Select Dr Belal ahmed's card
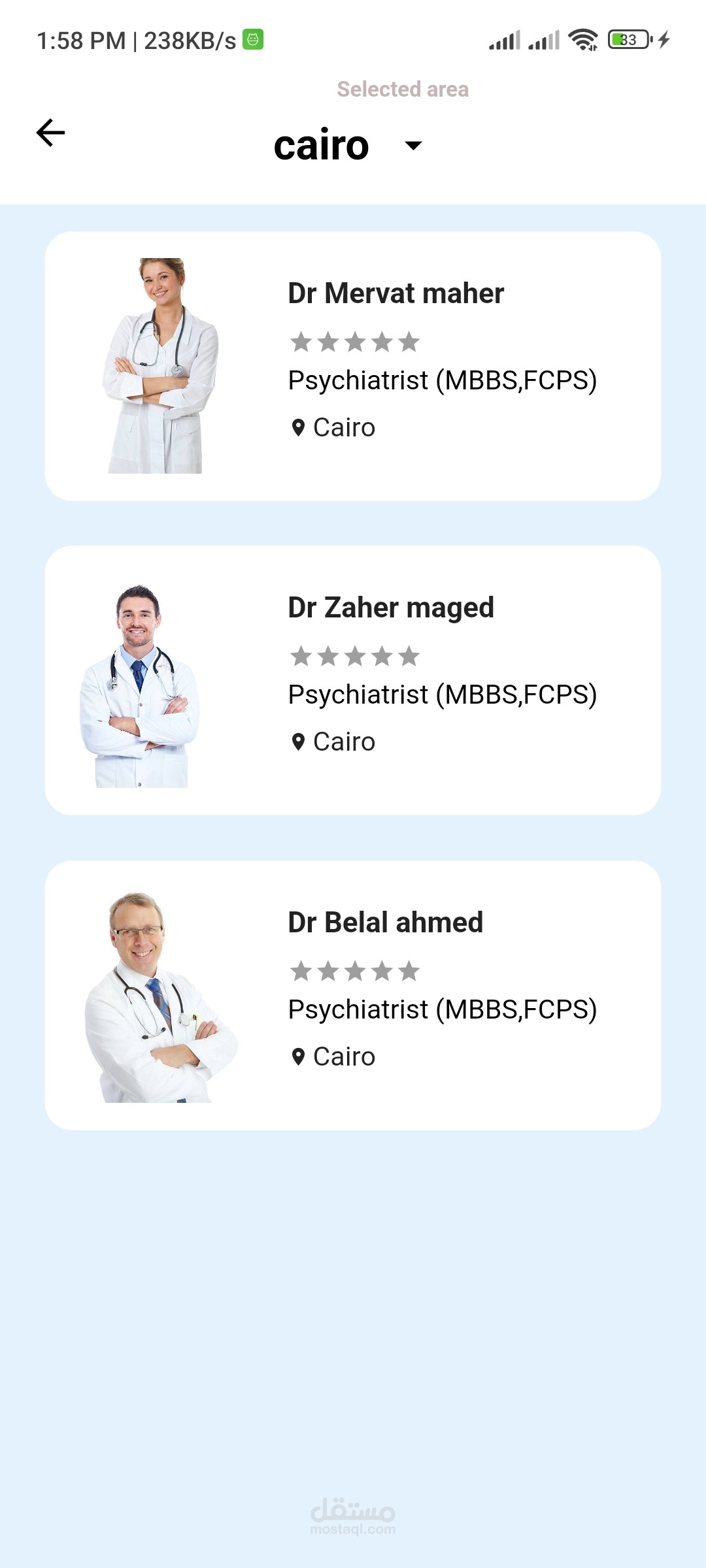Image resolution: width=706 pixels, height=1568 pixels. 353,995
